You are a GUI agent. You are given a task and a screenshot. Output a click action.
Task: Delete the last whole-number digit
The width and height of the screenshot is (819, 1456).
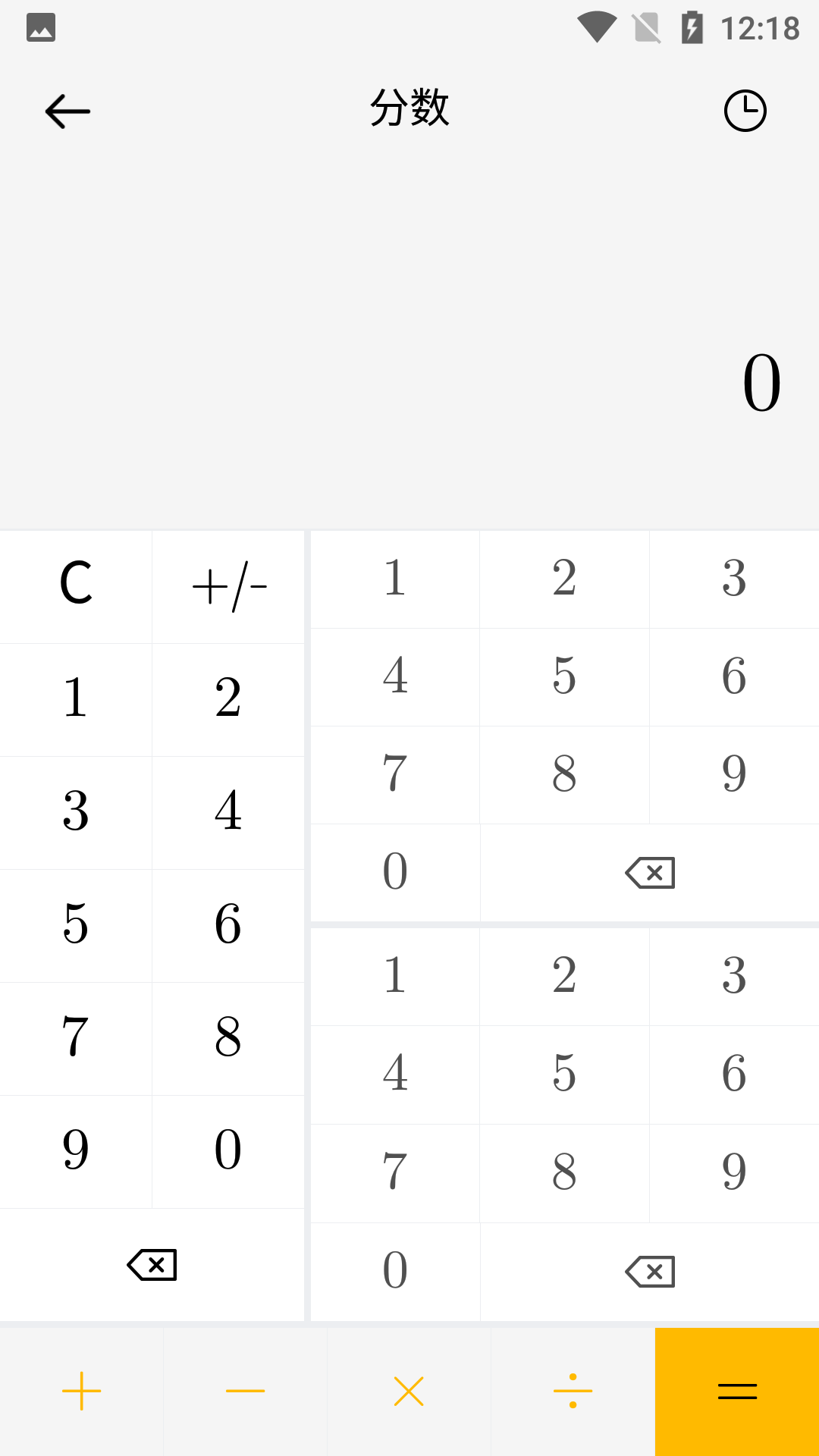coord(152,1265)
